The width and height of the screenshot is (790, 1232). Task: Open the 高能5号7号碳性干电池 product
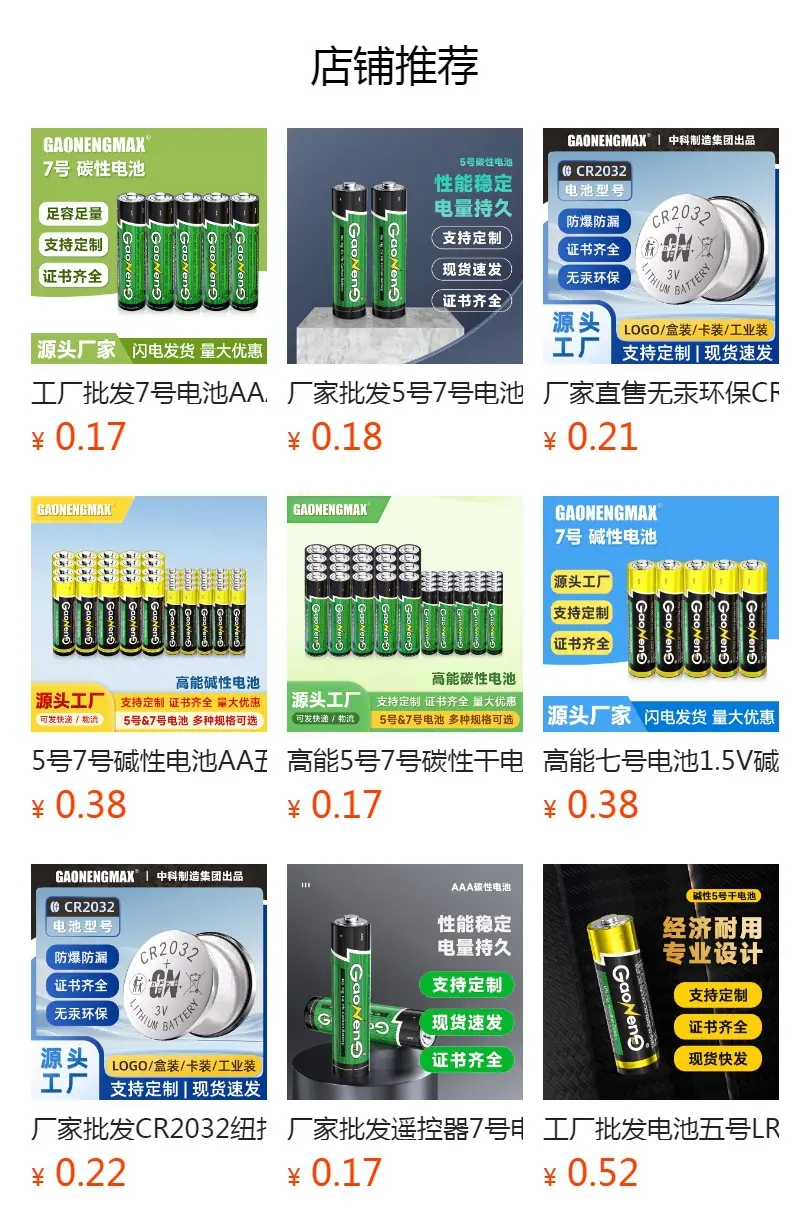[405, 659]
